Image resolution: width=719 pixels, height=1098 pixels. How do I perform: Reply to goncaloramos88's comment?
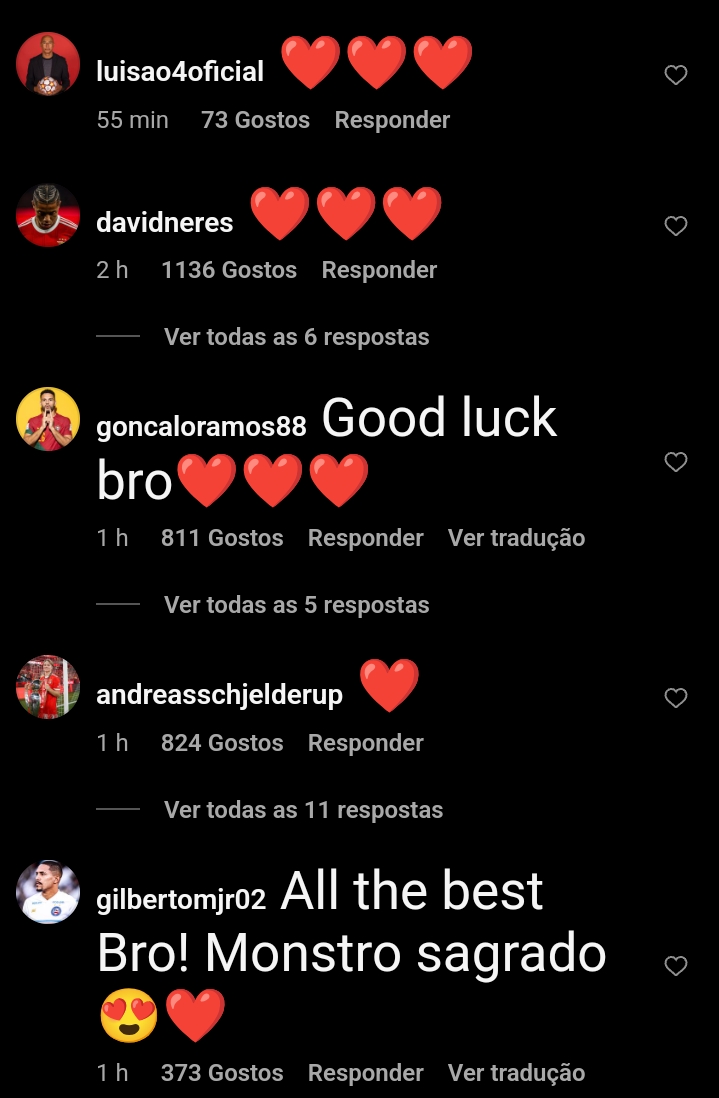(365, 538)
